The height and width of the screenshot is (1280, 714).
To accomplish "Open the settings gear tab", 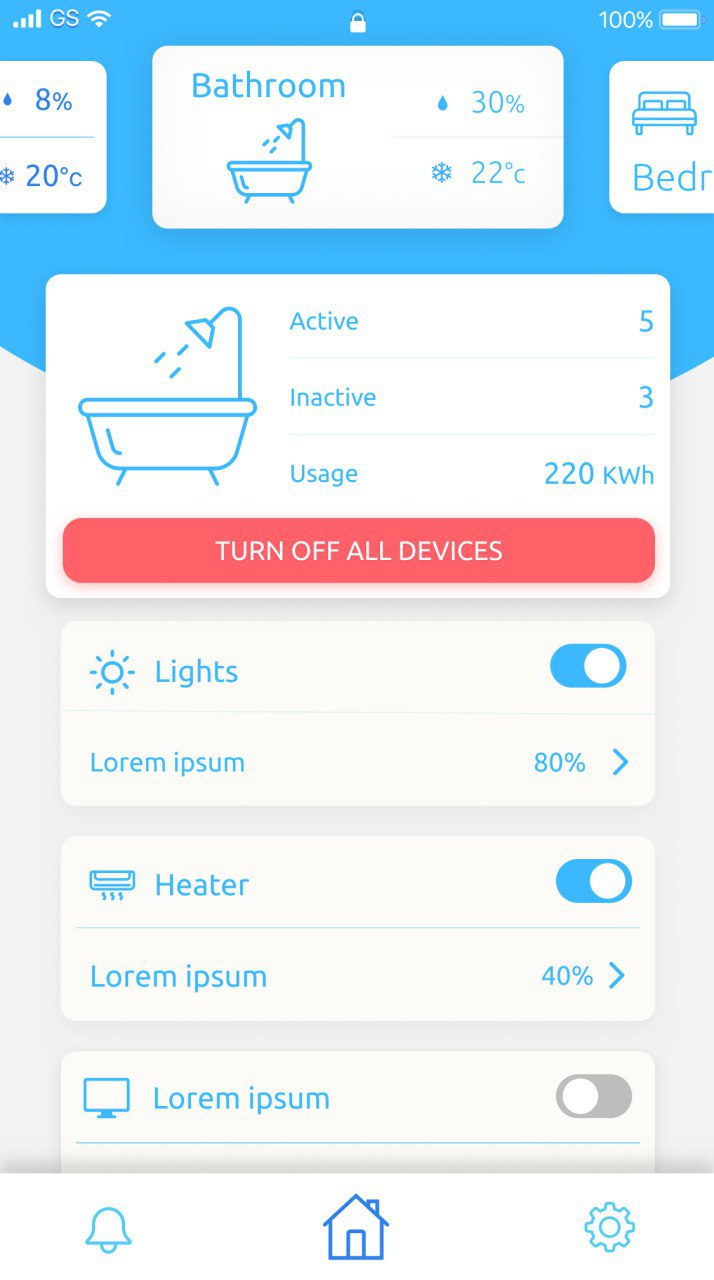I will 609,1227.
